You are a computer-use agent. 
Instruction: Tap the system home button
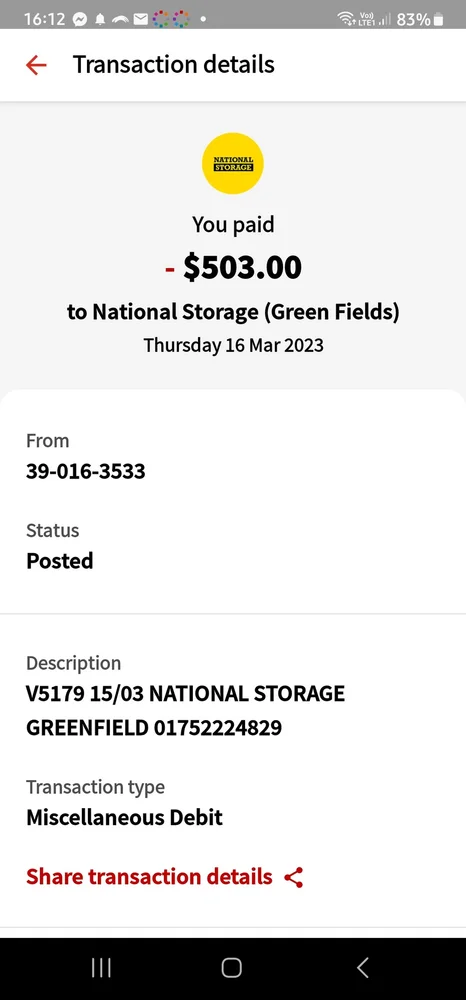coord(231,967)
